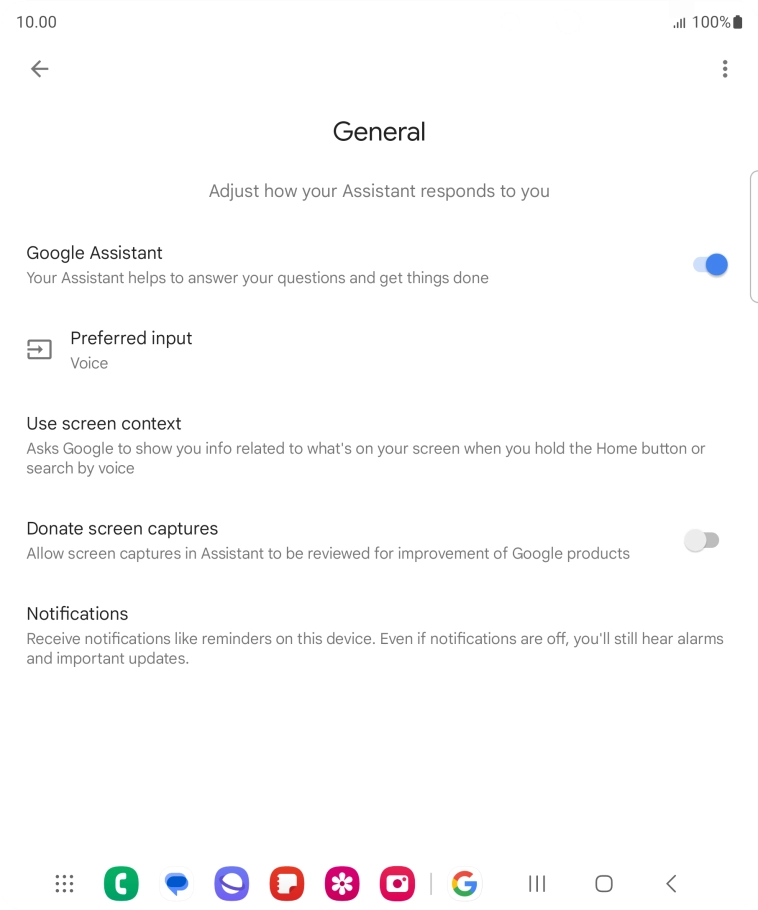Image resolution: width=758 pixels, height=910 pixels.
Task: Open Preferred input setting
Action: [131, 350]
